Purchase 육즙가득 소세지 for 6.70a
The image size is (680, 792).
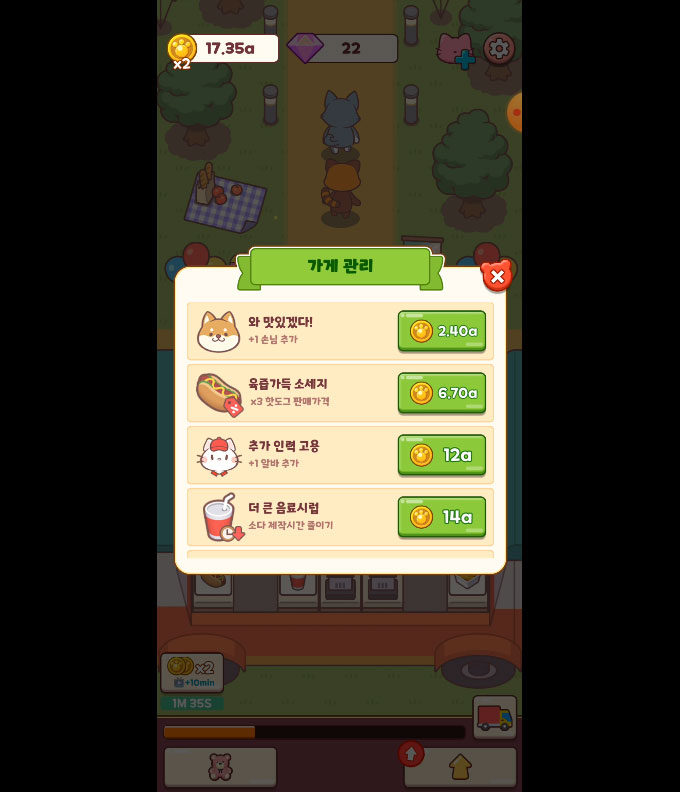point(441,393)
